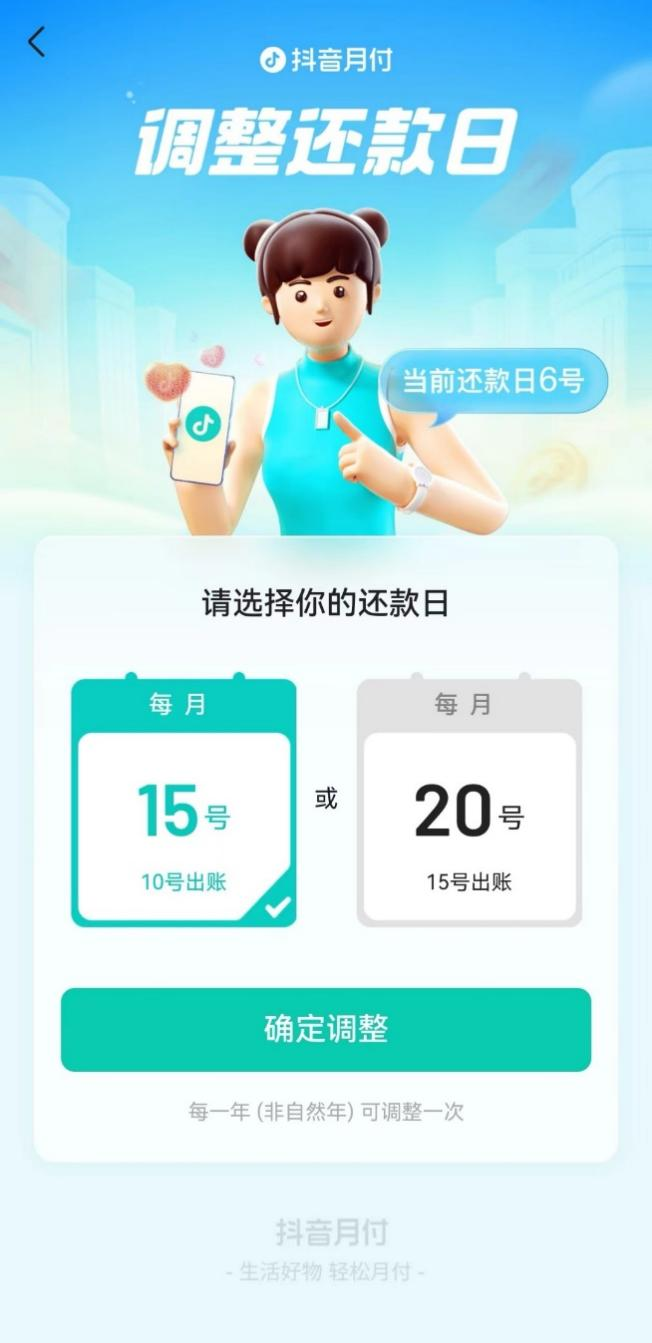The image size is (652, 1343).
Task: Tap the 确定调整 button
Action: 326,1030
